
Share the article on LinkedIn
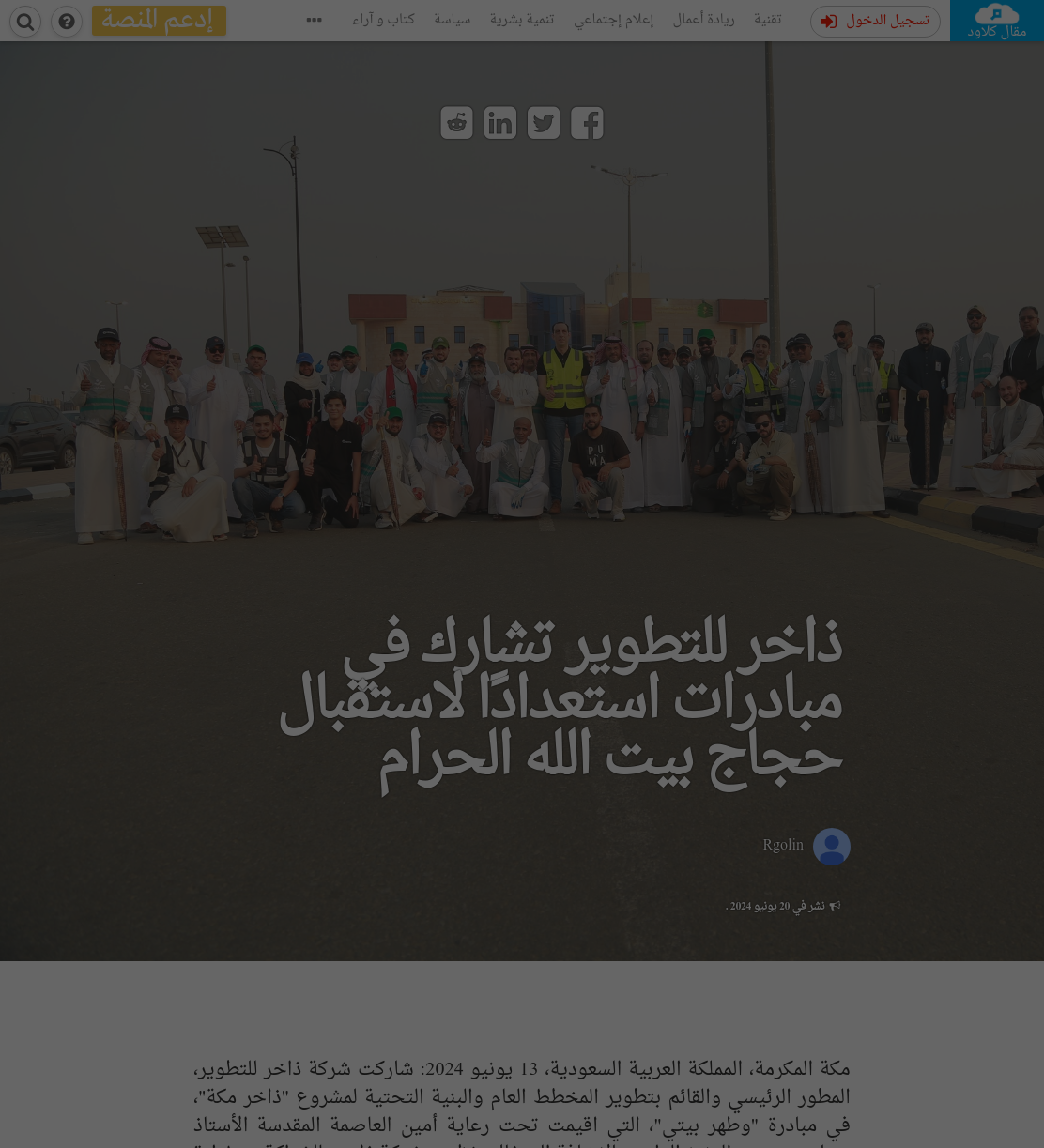pyautogui.click(x=500, y=123)
